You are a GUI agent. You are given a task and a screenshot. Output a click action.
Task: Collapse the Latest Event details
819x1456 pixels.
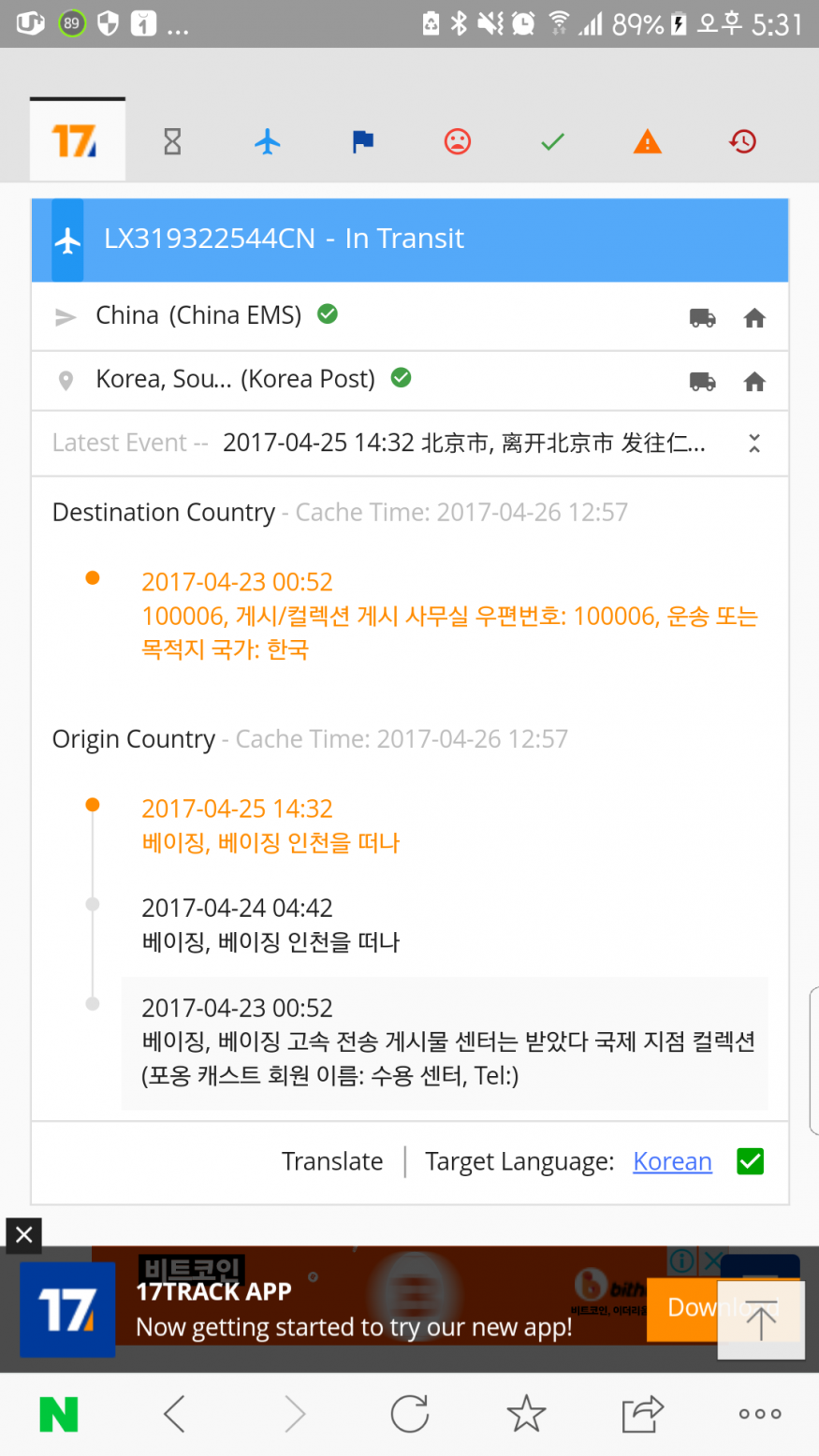point(754,444)
